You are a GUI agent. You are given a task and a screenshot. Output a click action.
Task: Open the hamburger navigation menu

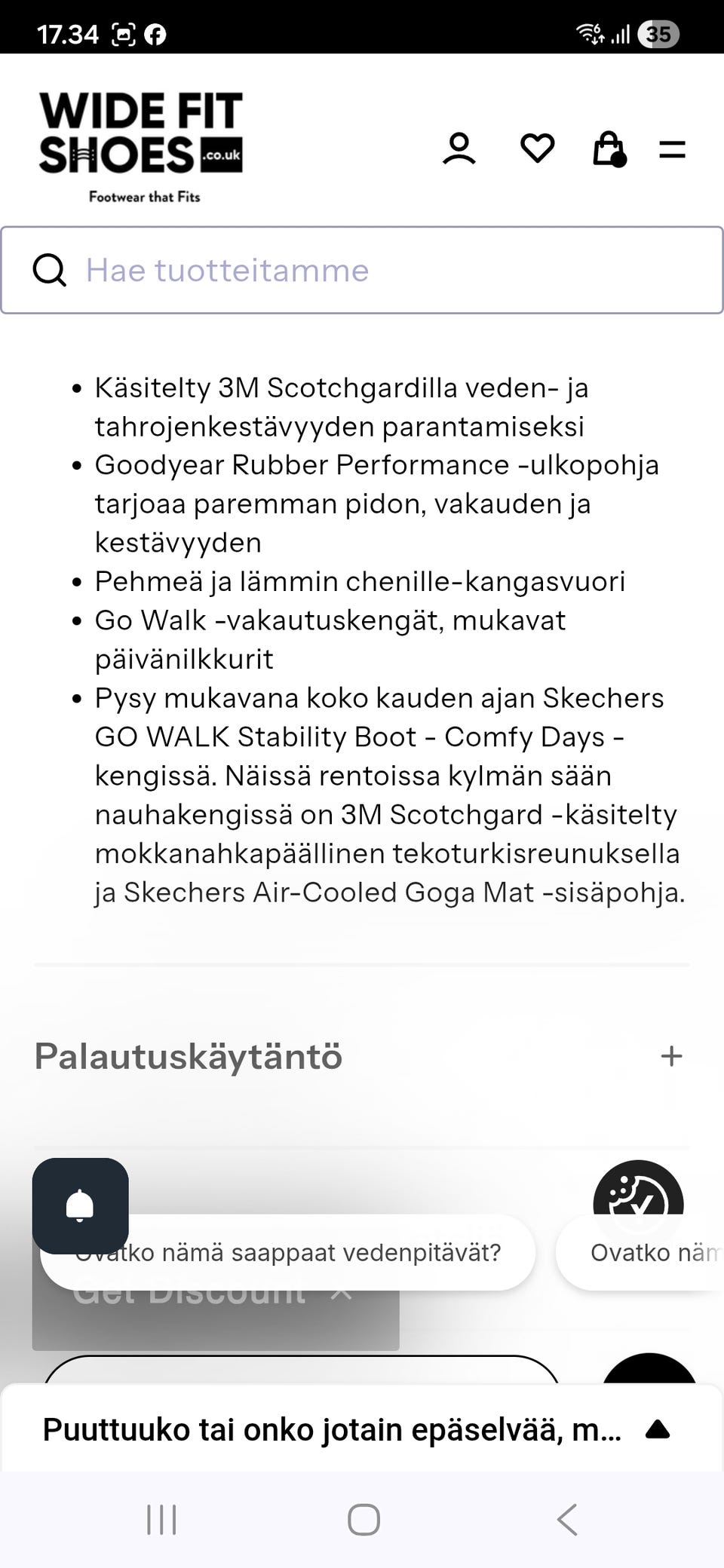point(670,149)
